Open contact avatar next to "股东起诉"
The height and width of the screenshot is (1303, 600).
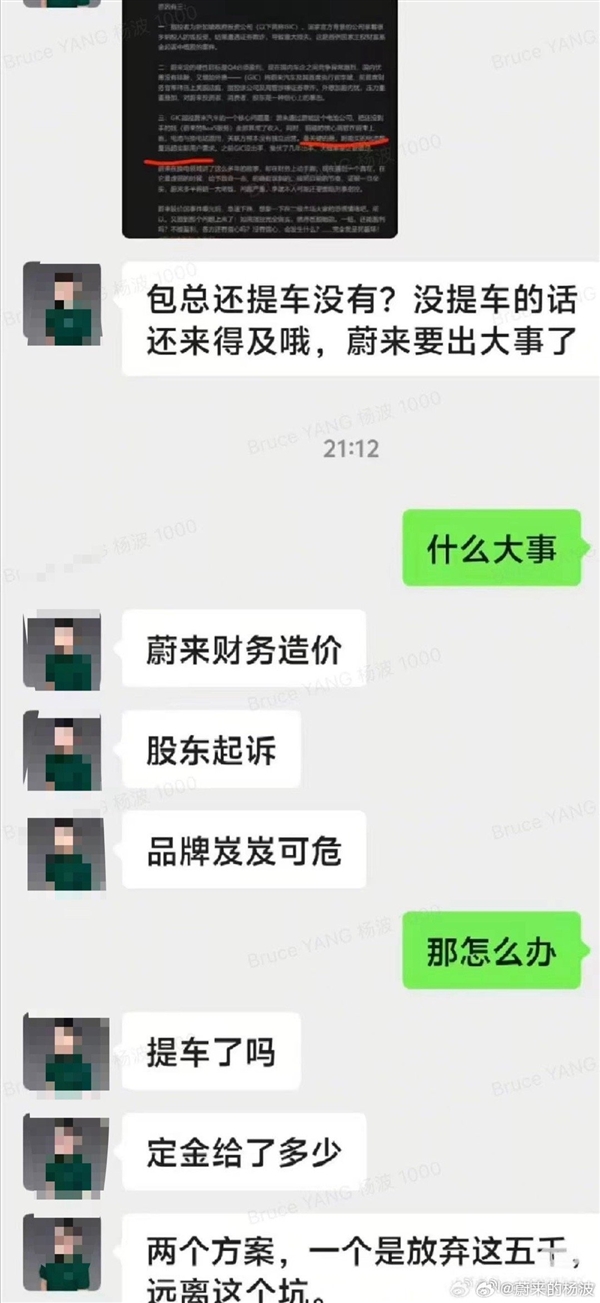coord(62,750)
